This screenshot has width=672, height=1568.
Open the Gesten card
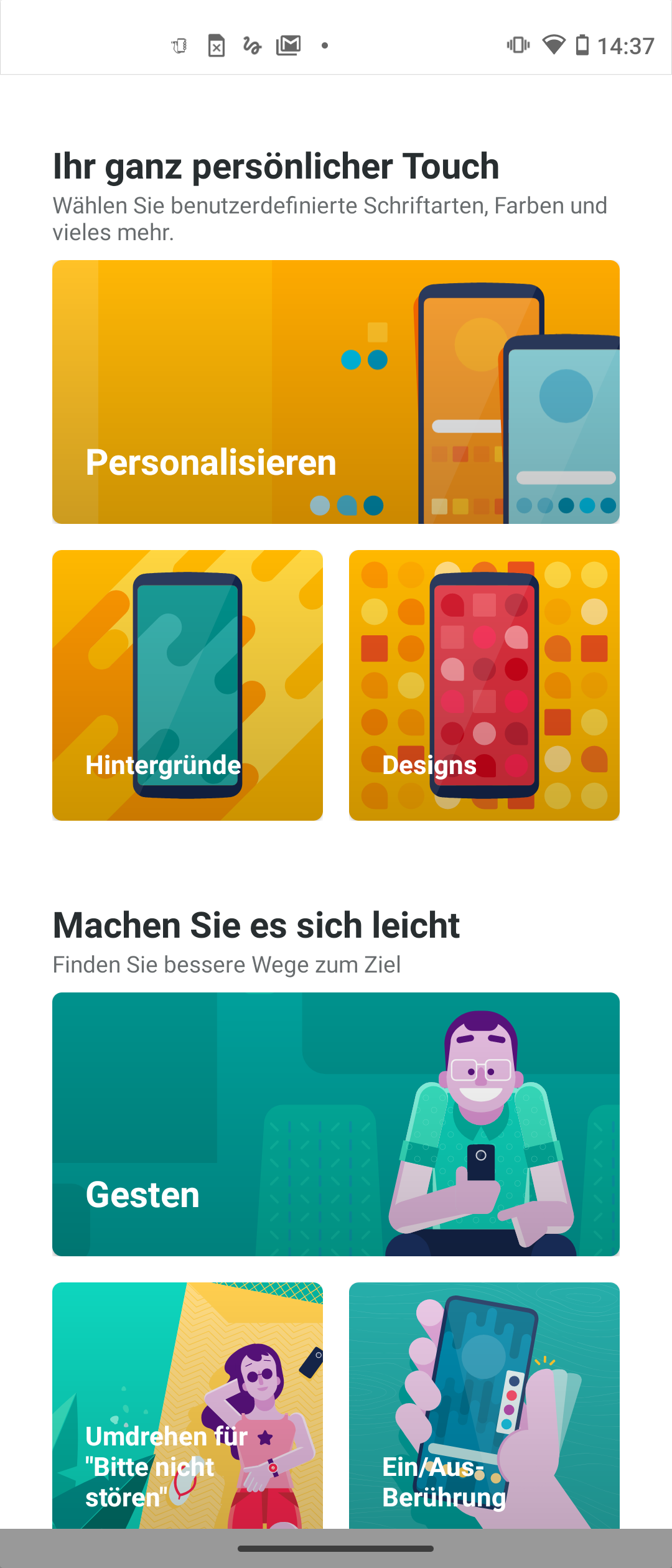tap(336, 1124)
